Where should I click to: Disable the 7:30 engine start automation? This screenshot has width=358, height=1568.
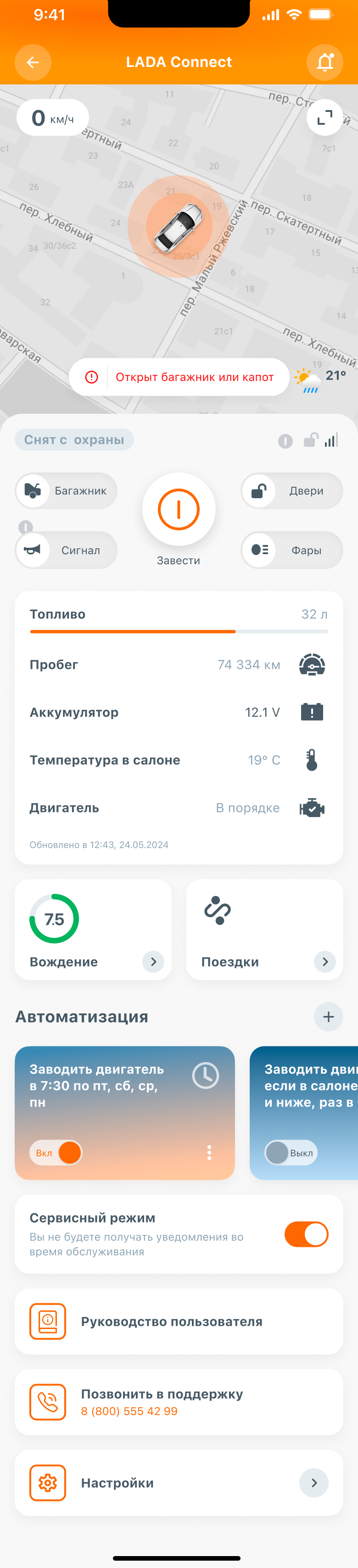tap(56, 1152)
